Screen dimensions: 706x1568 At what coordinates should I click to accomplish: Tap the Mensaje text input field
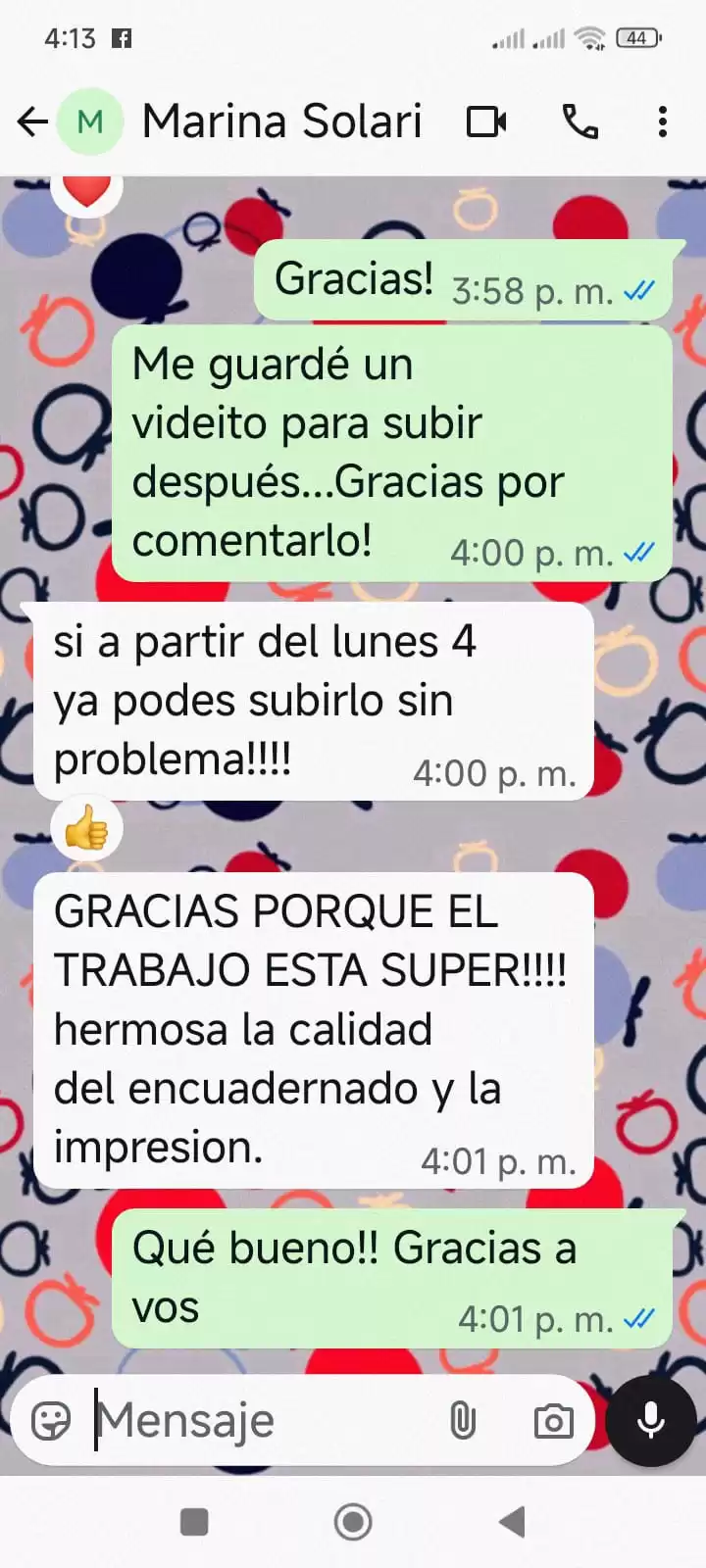(245, 1419)
